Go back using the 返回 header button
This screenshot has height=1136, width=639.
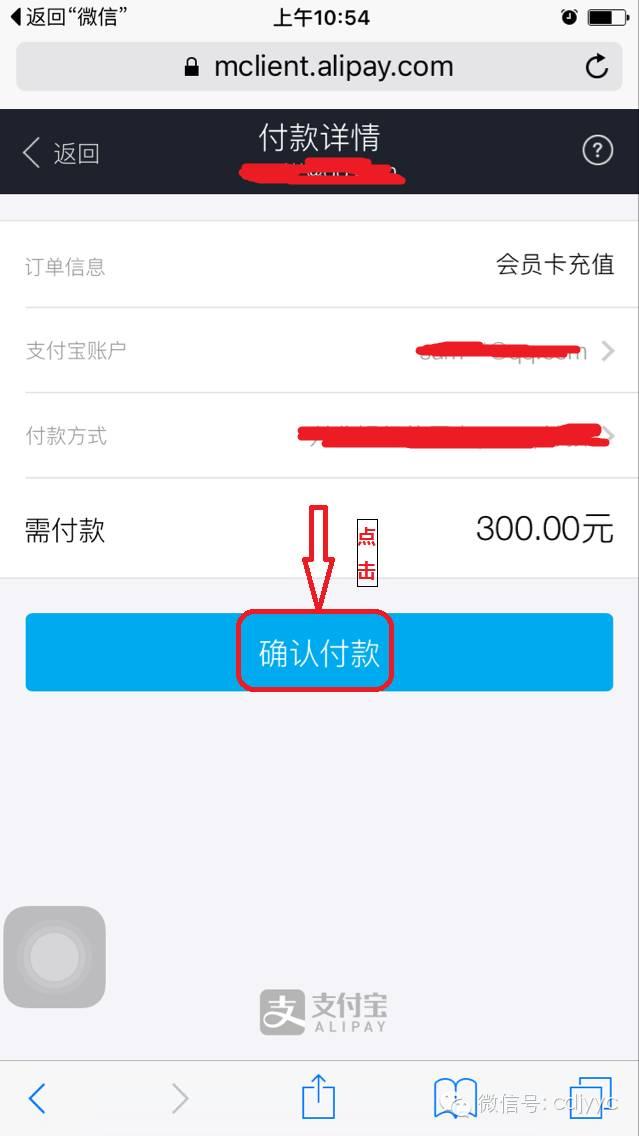click(x=61, y=153)
